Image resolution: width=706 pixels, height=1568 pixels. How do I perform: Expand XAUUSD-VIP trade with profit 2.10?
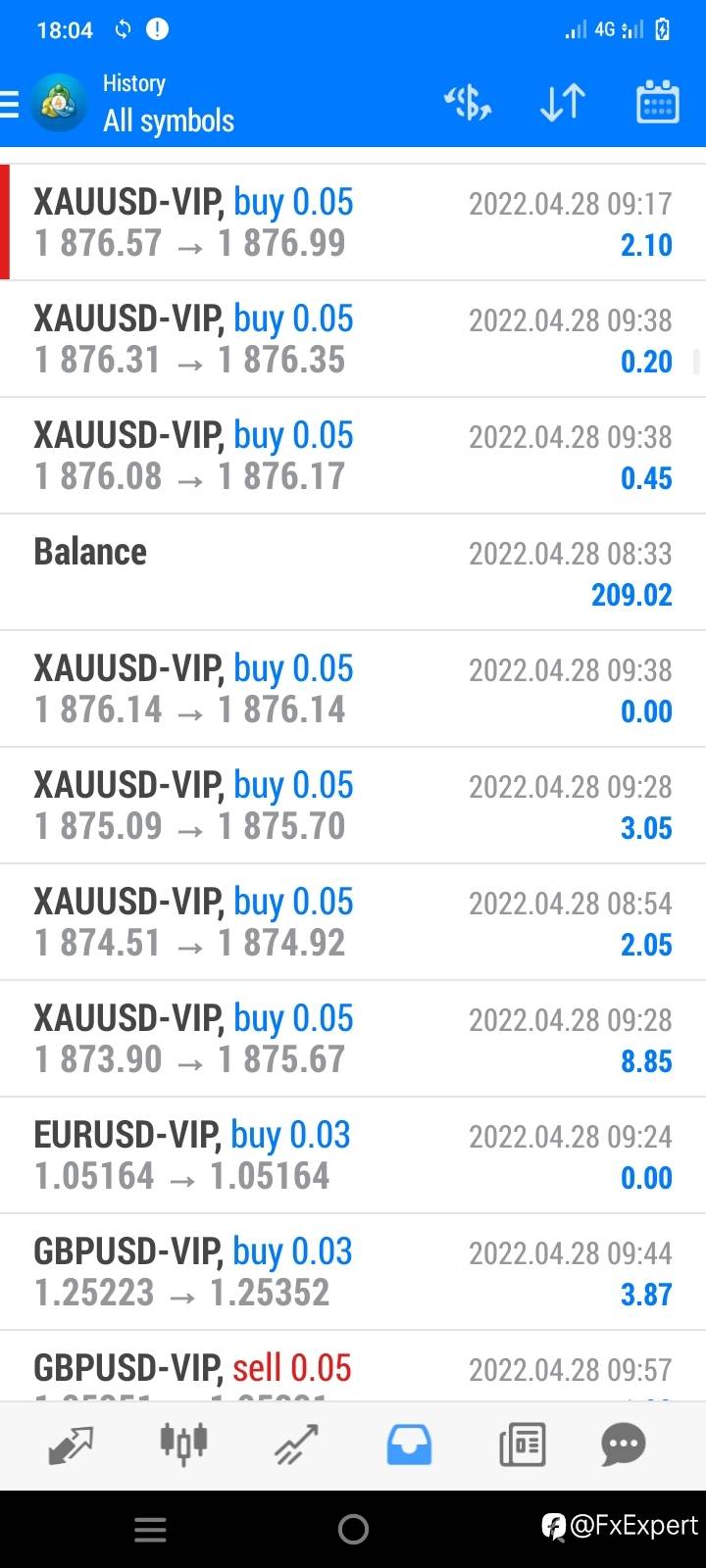[353, 222]
